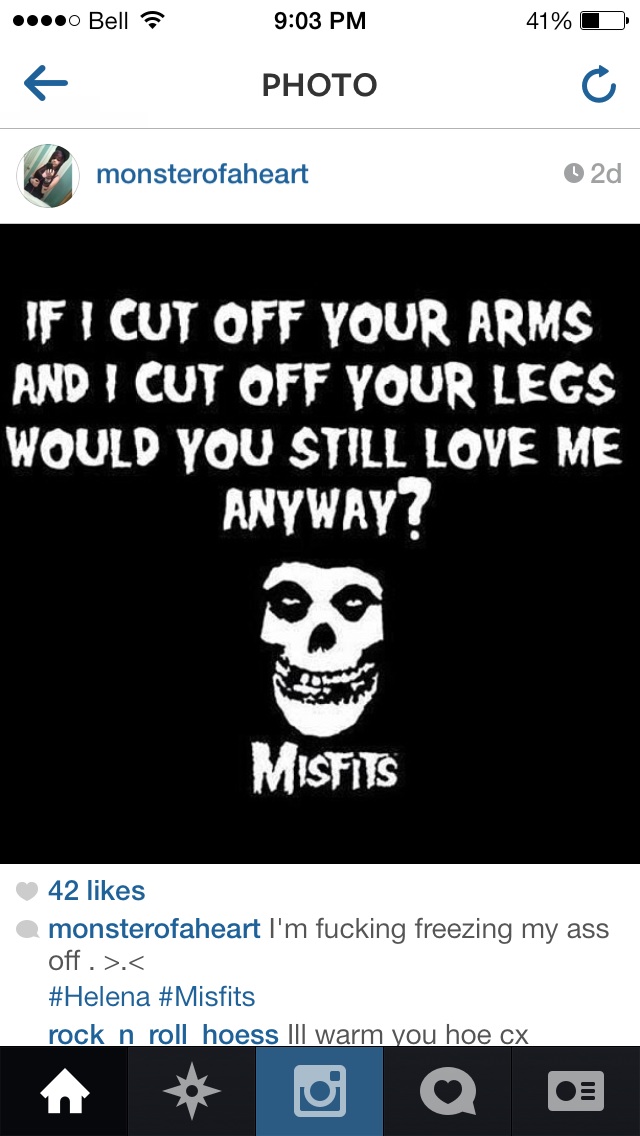
Task: Open the #Helena hashtag
Action: pos(98,996)
